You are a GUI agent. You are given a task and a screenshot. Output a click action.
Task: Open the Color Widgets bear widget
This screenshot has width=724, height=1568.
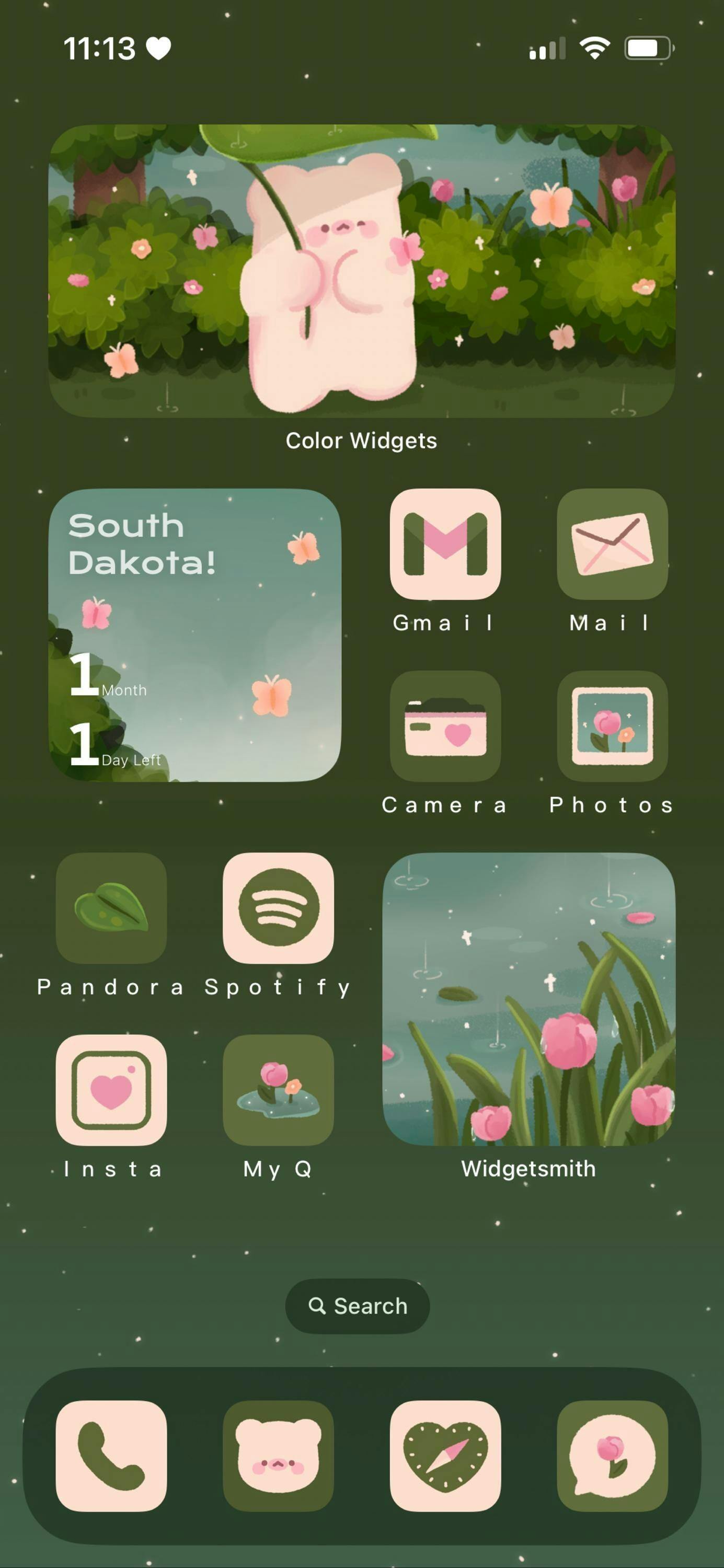[x=362, y=271]
